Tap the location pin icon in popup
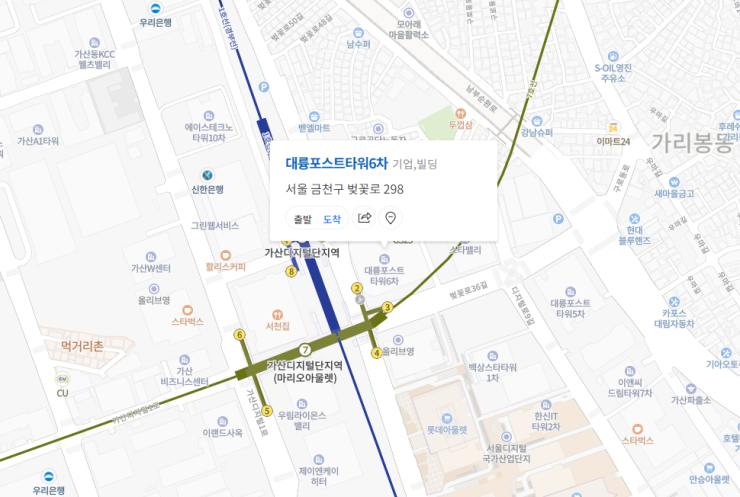This screenshot has width=740, height=497. (390, 218)
